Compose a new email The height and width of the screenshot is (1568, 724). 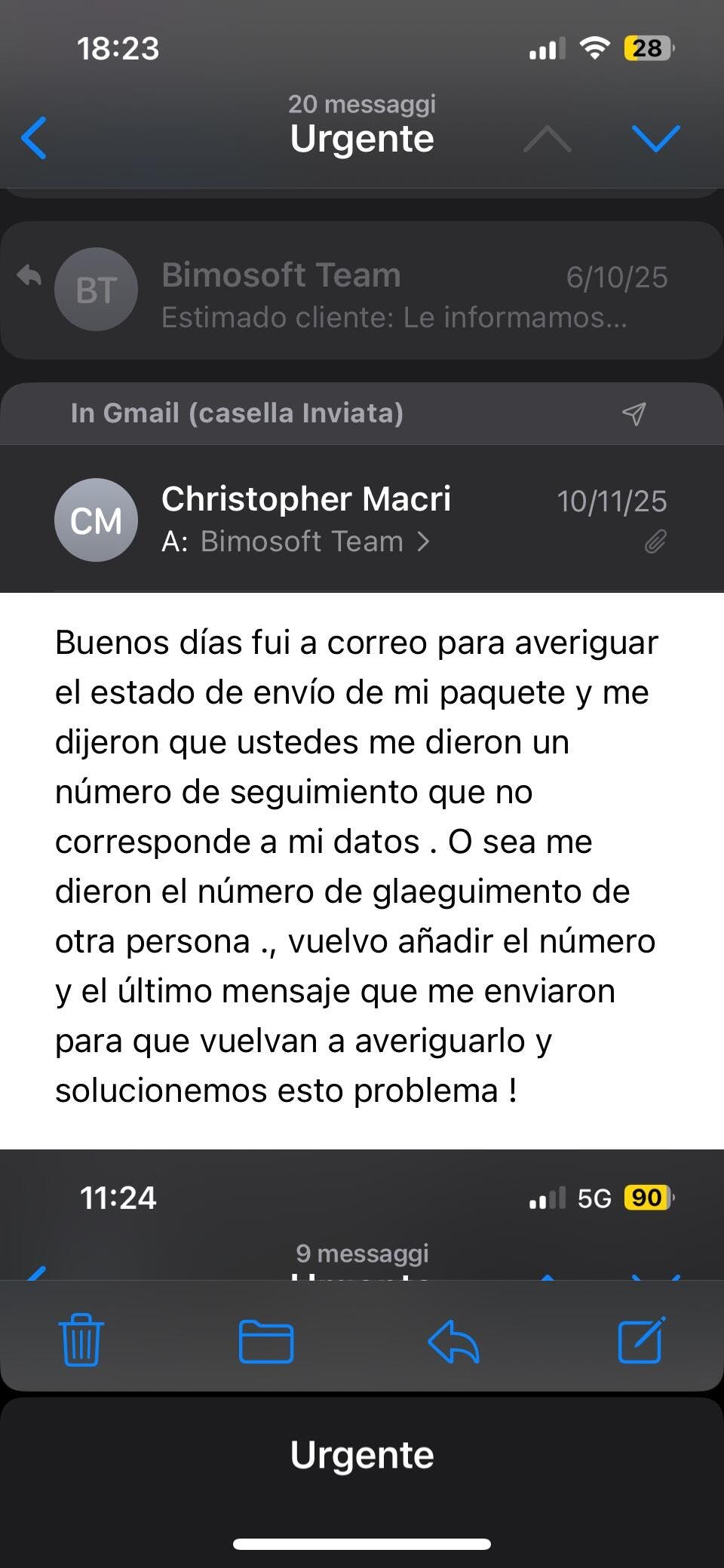click(641, 1340)
